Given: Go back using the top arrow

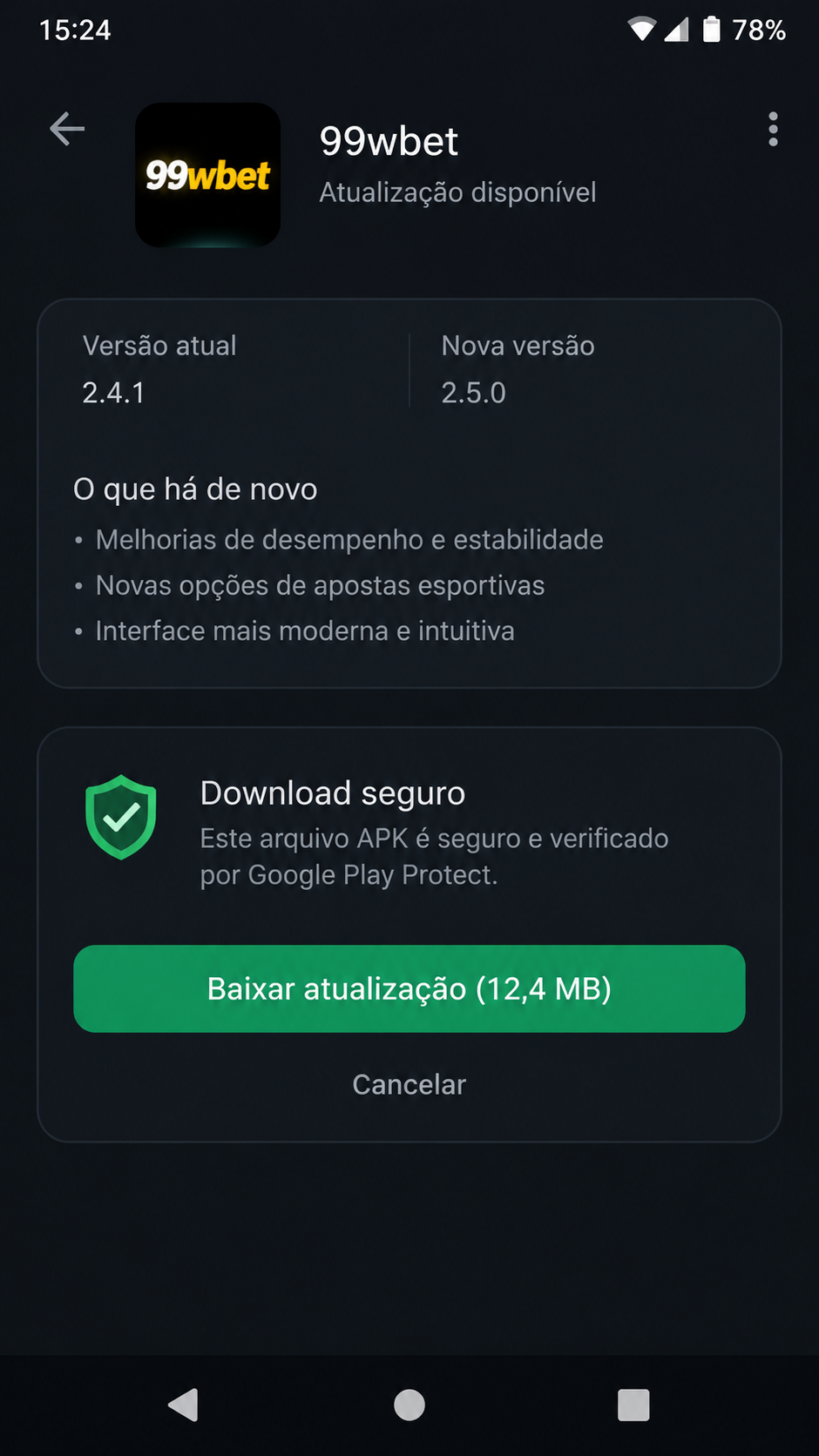Looking at the screenshot, I should coord(67,129).
